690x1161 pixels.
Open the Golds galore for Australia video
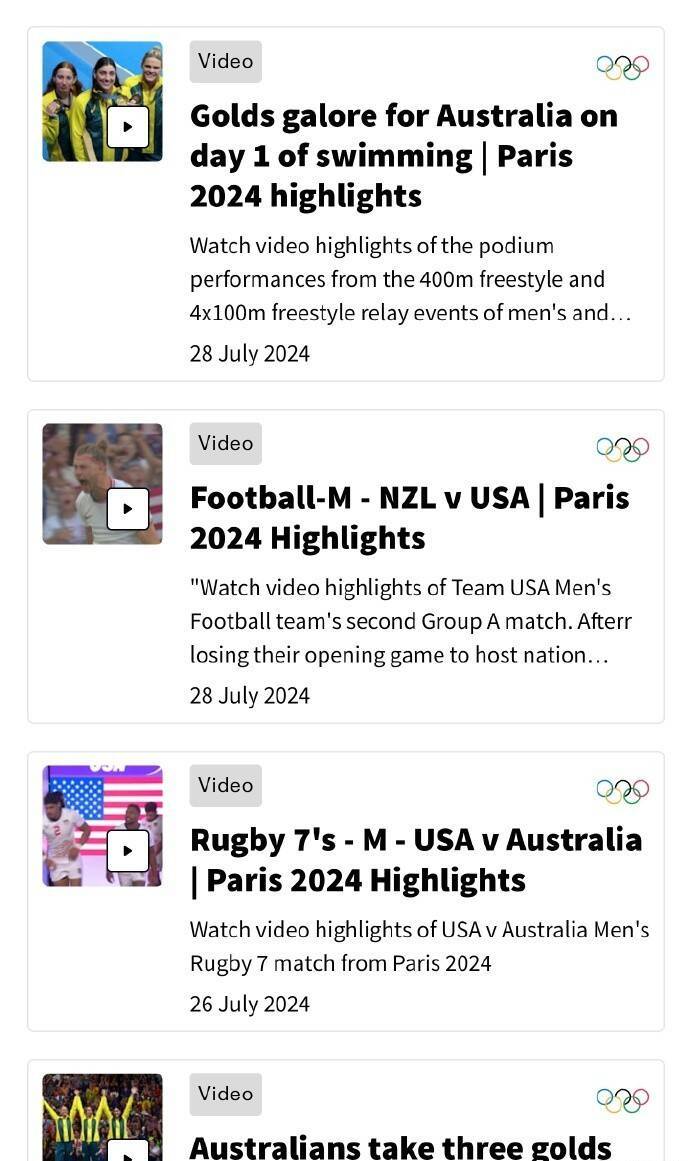click(404, 155)
